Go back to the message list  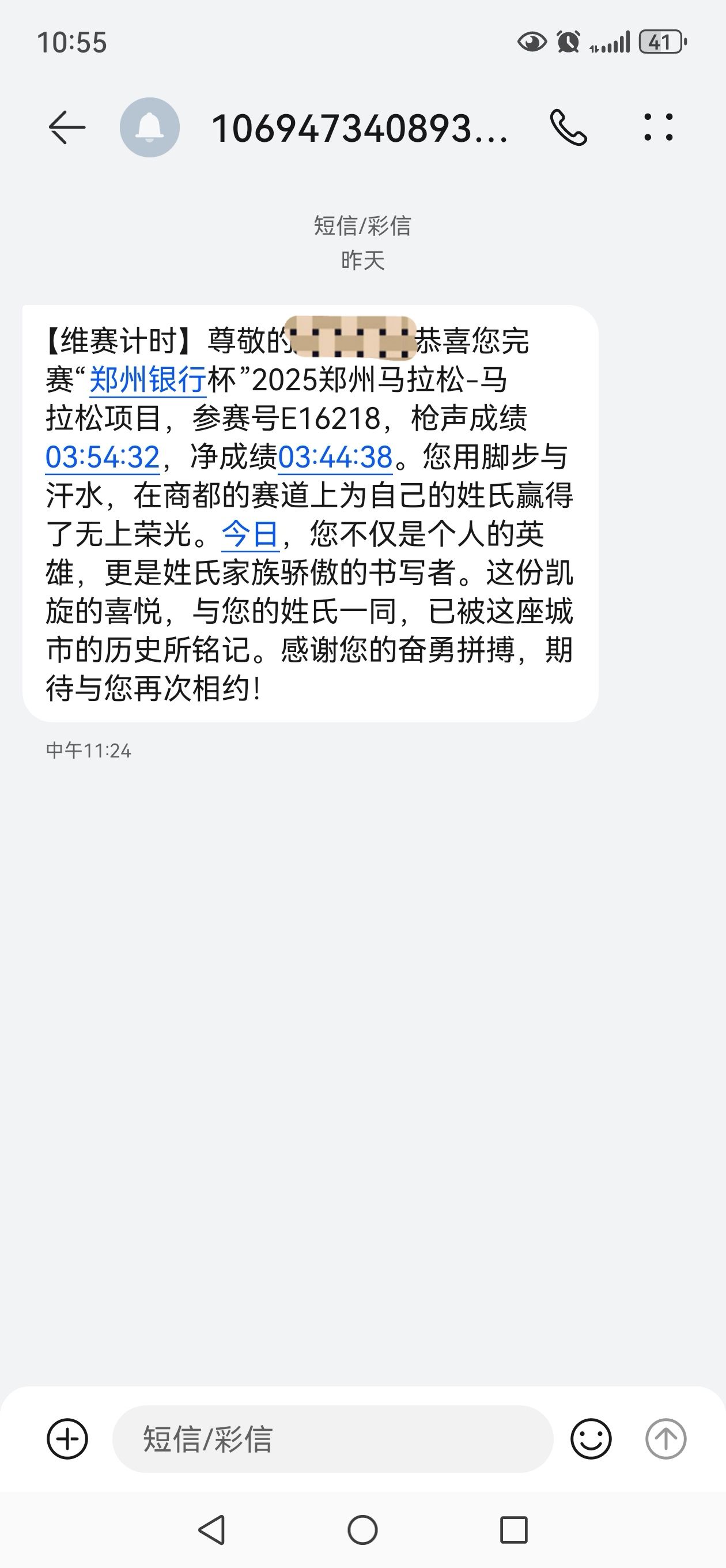click(x=66, y=128)
